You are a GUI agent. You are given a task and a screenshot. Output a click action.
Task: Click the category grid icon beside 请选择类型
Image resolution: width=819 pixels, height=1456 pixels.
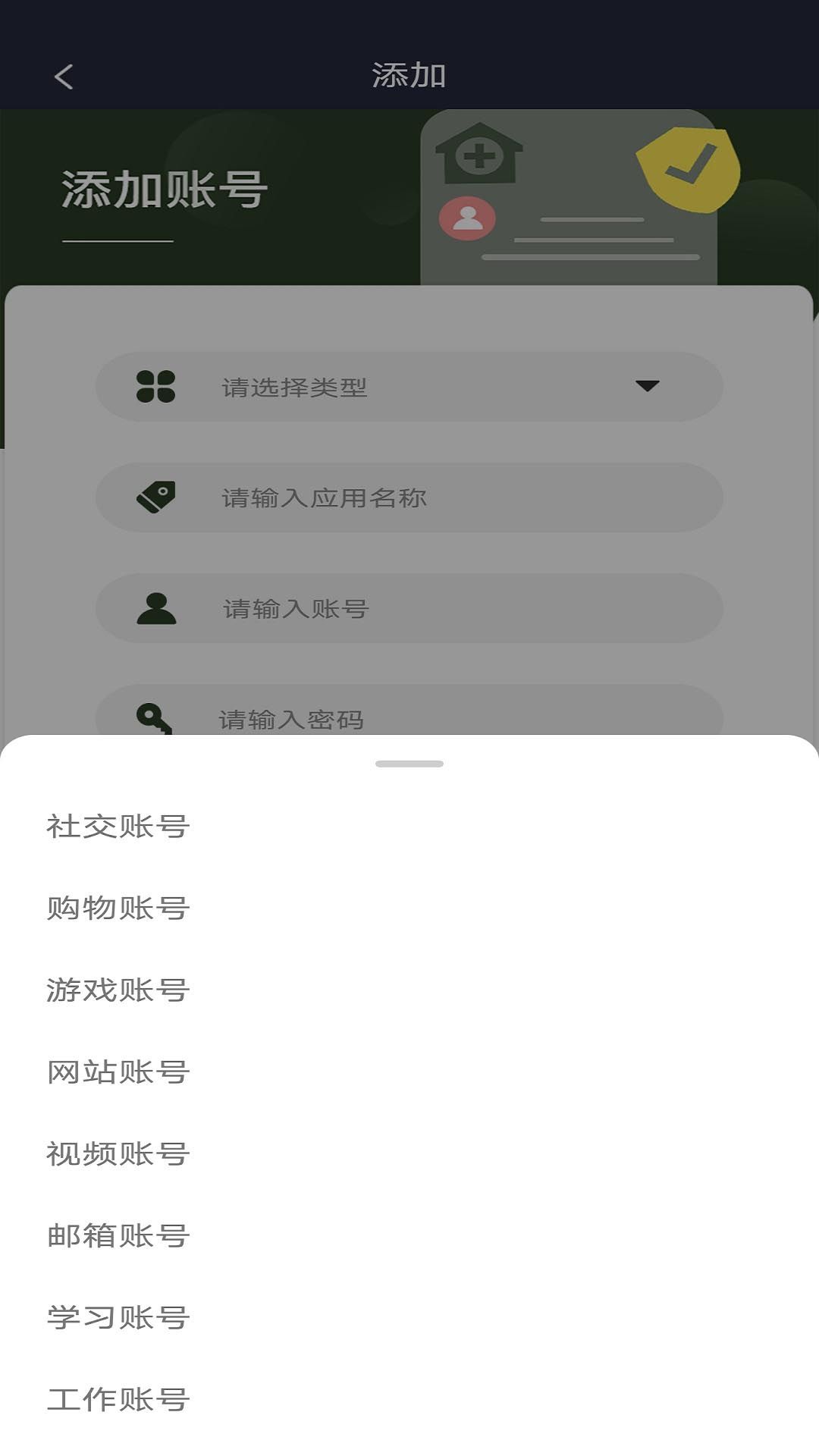[155, 385]
